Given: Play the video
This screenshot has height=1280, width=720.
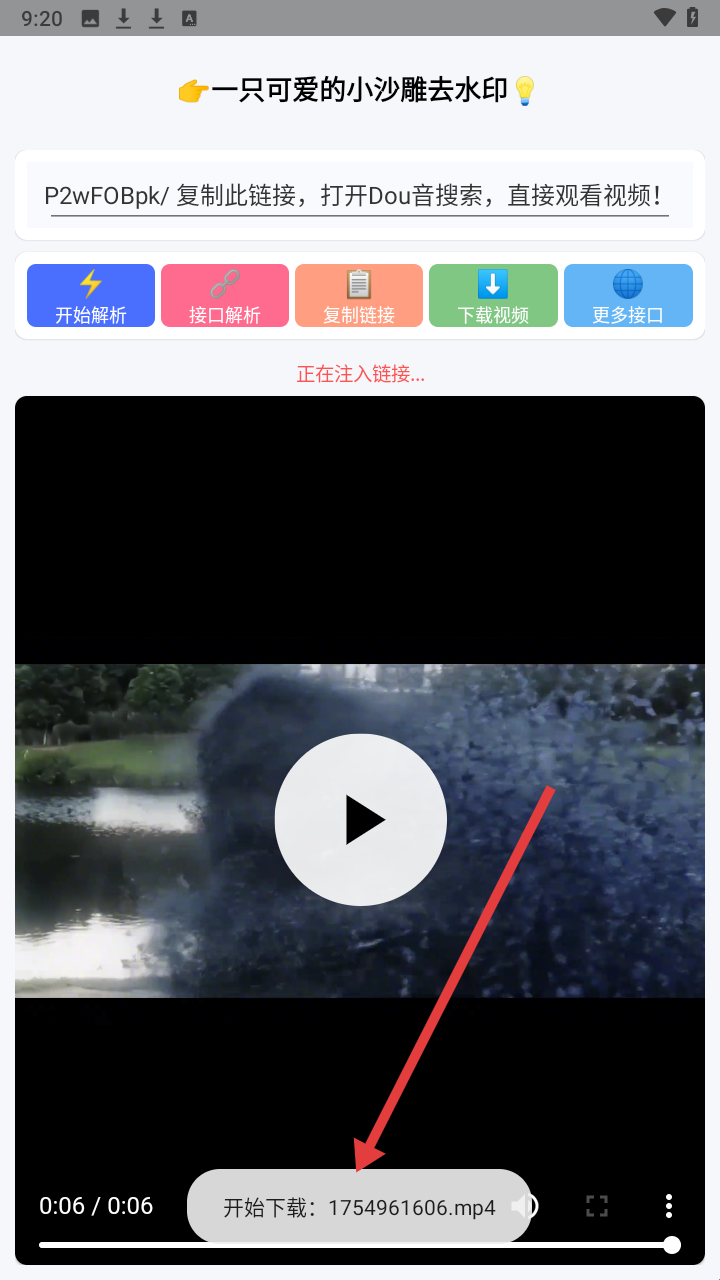Looking at the screenshot, I should (360, 820).
